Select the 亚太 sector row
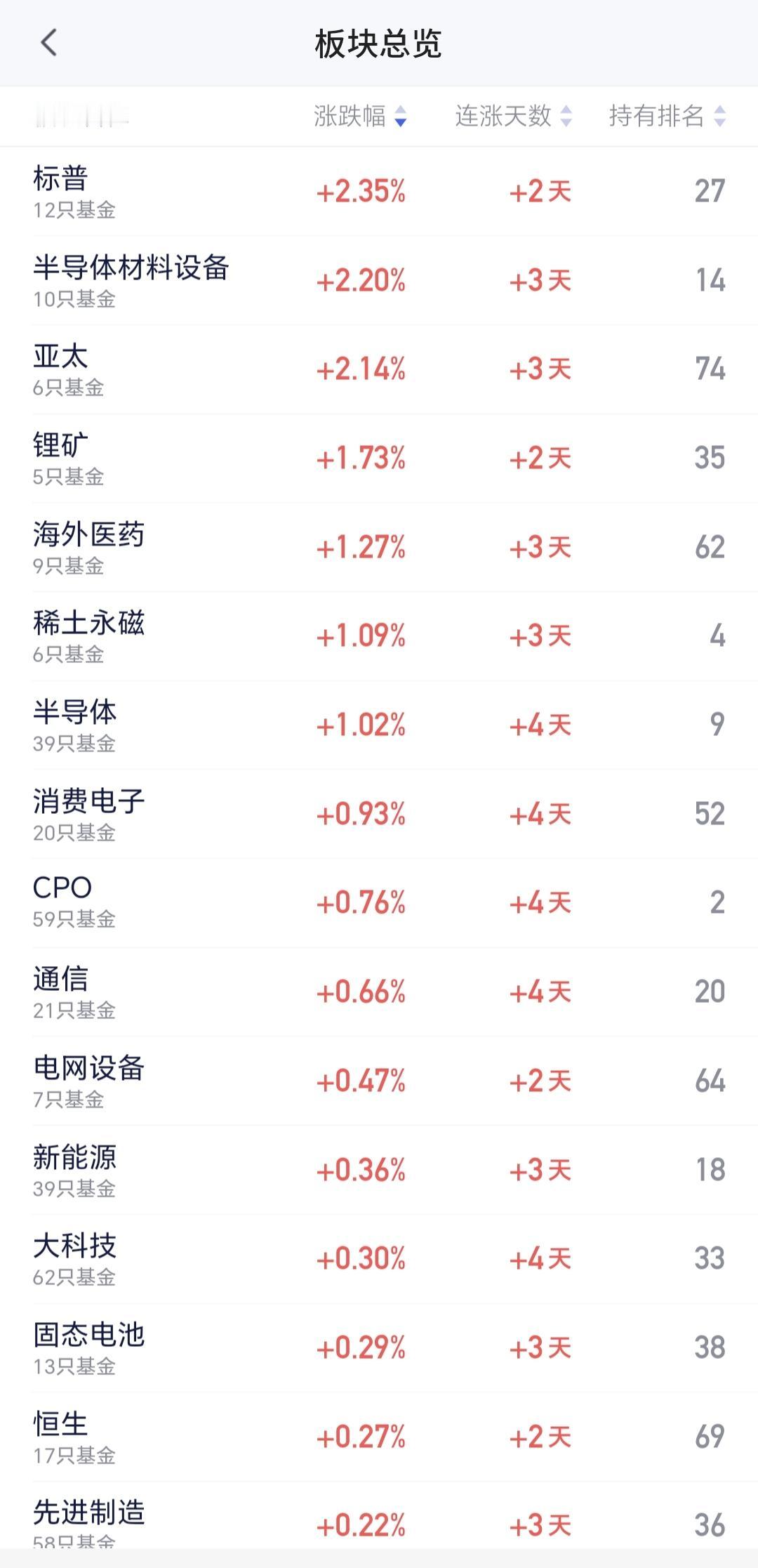This screenshot has height=1568, width=758. [x=379, y=369]
